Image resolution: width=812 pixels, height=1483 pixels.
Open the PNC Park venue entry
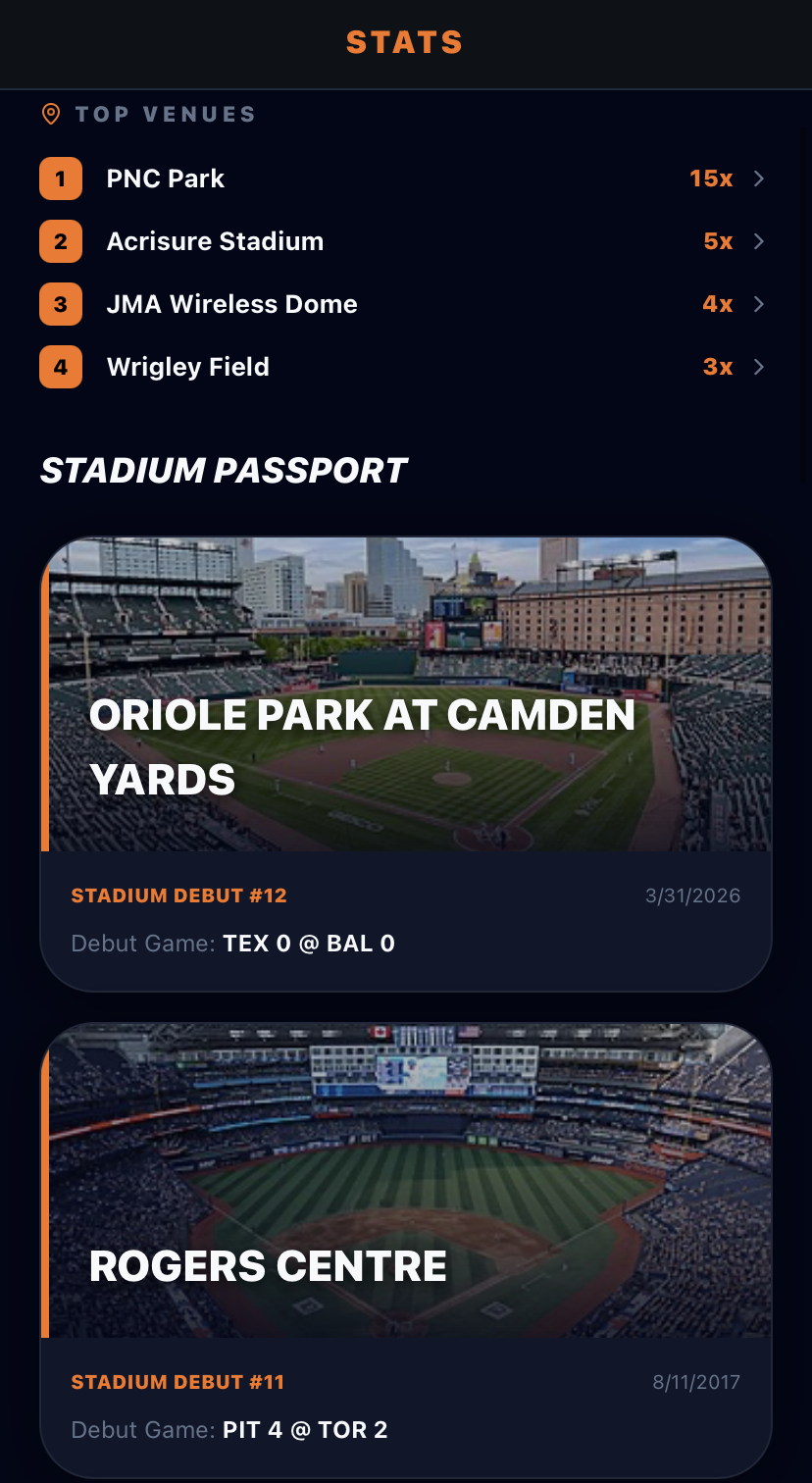pos(165,179)
